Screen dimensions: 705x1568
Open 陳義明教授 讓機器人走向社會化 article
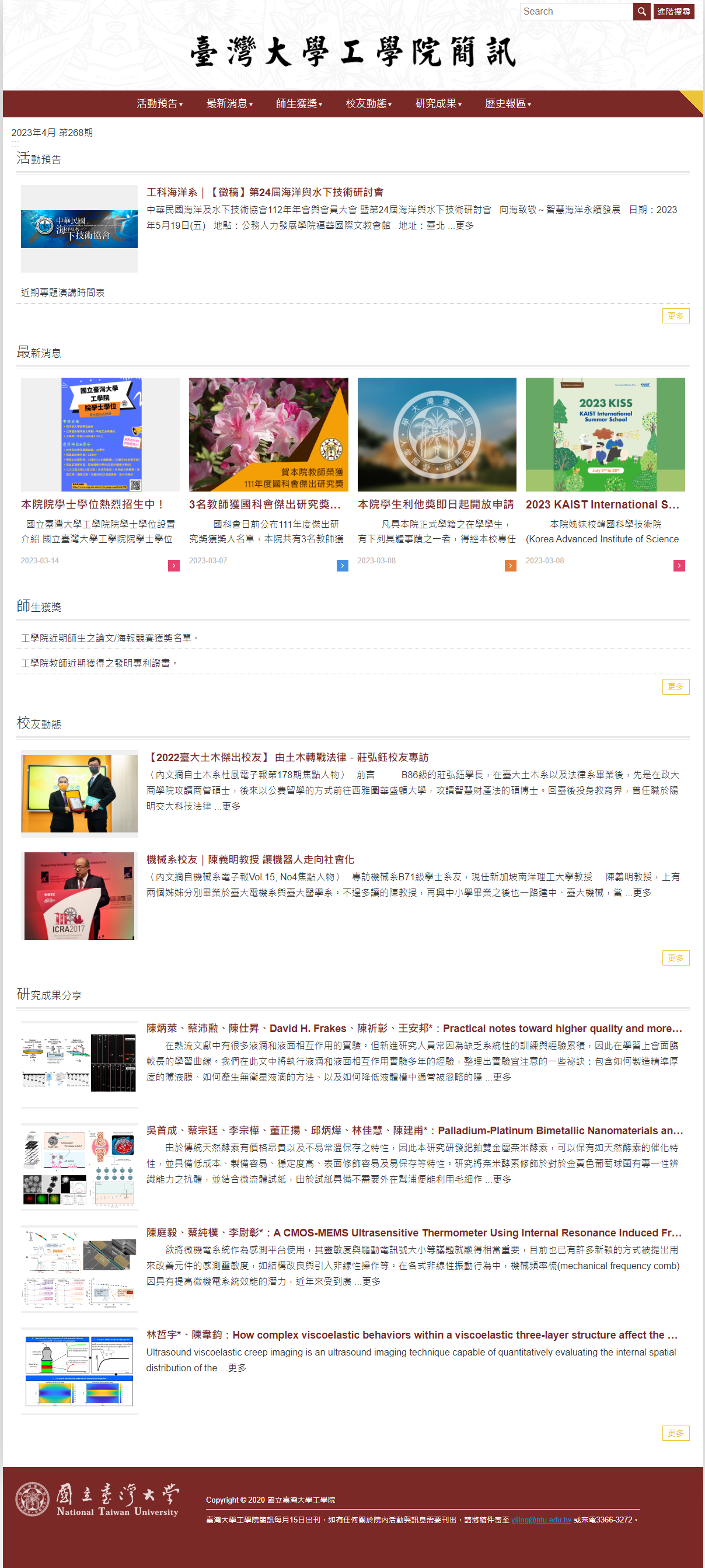[250, 859]
